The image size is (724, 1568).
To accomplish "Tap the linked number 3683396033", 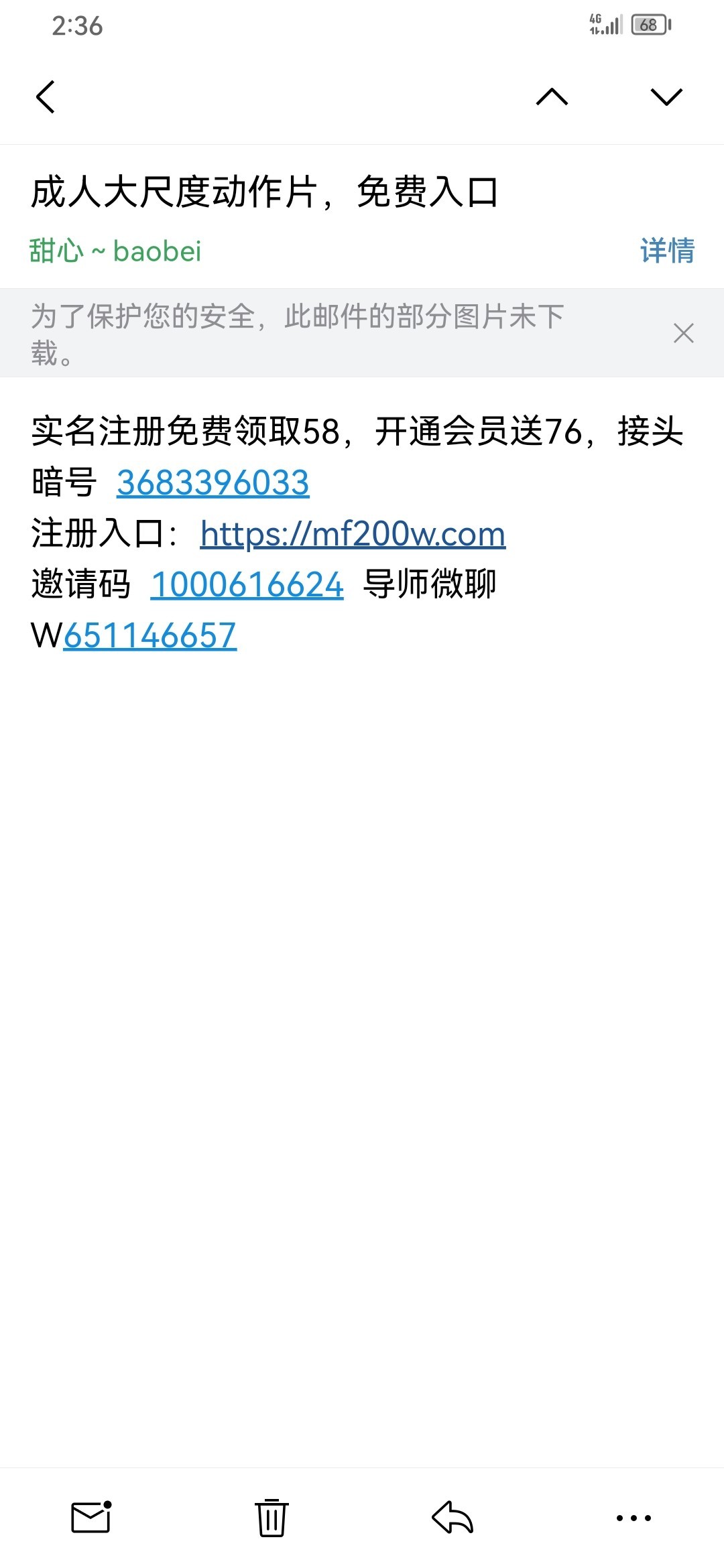I will pyautogui.click(x=213, y=482).
